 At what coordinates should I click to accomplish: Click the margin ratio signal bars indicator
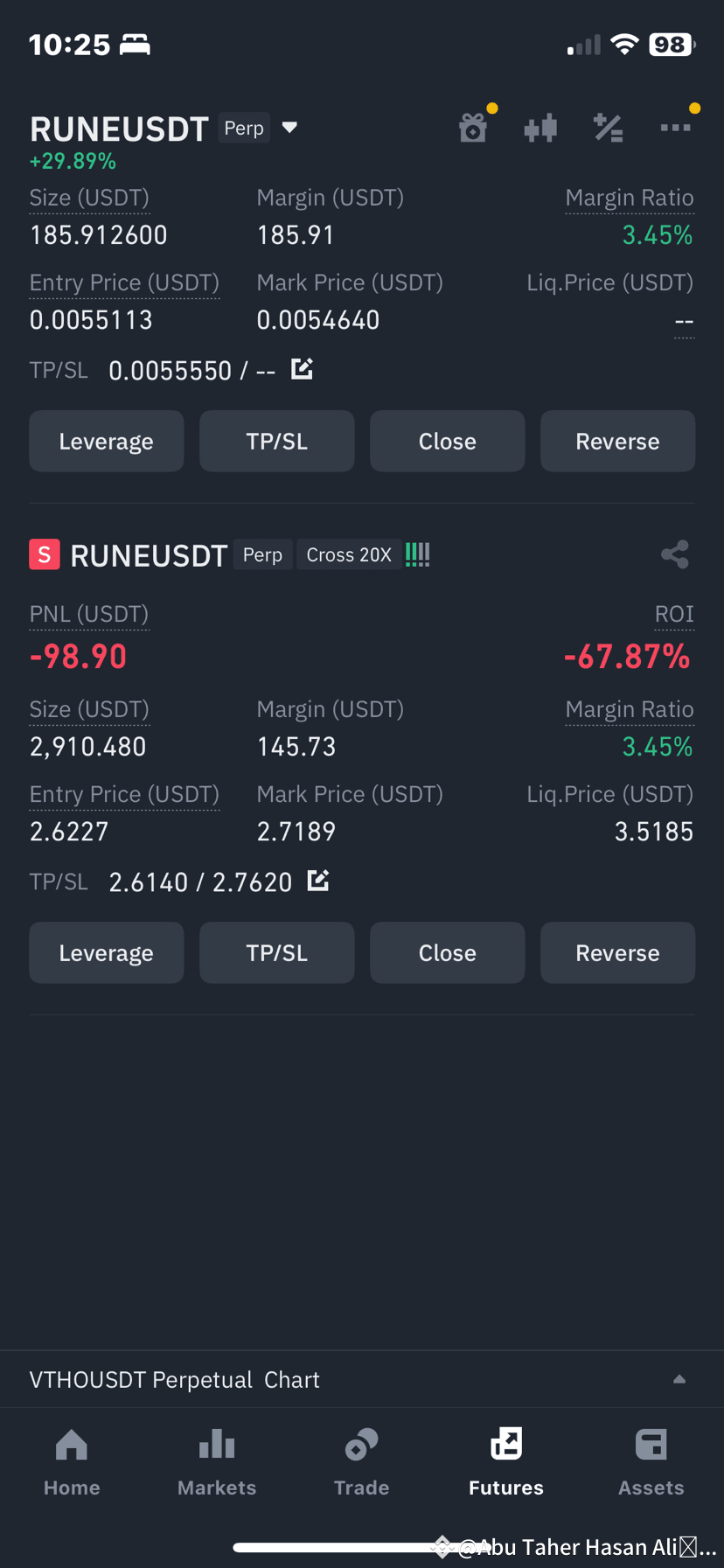tap(417, 554)
